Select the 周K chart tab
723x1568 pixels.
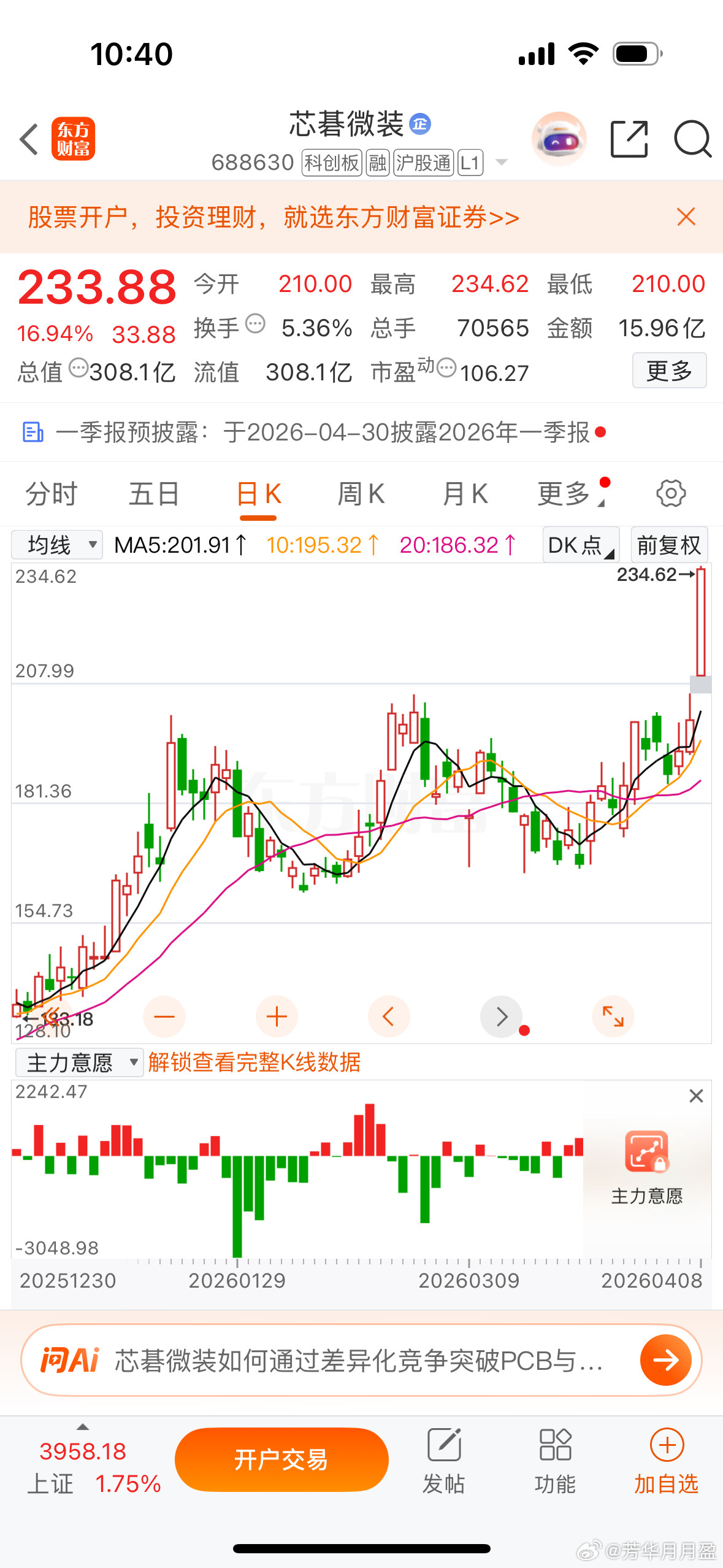[x=361, y=494]
